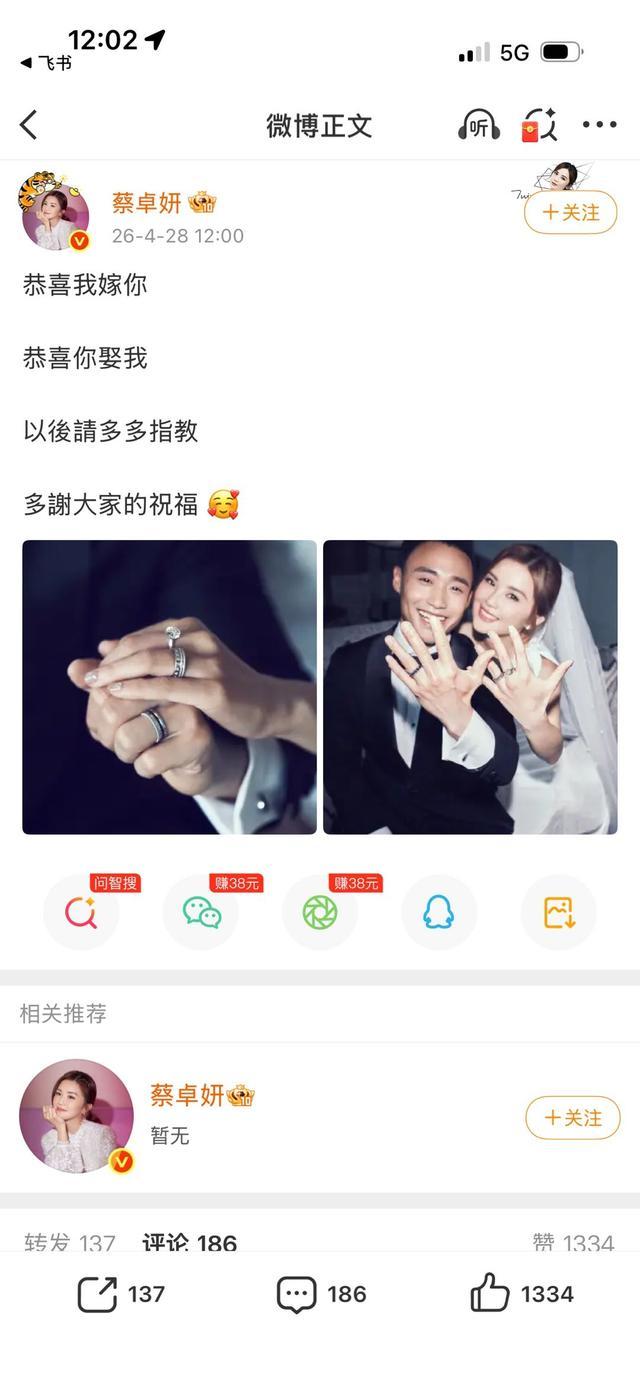Open the red envelope icon
The image size is (640, 1391).
point(539,126)
